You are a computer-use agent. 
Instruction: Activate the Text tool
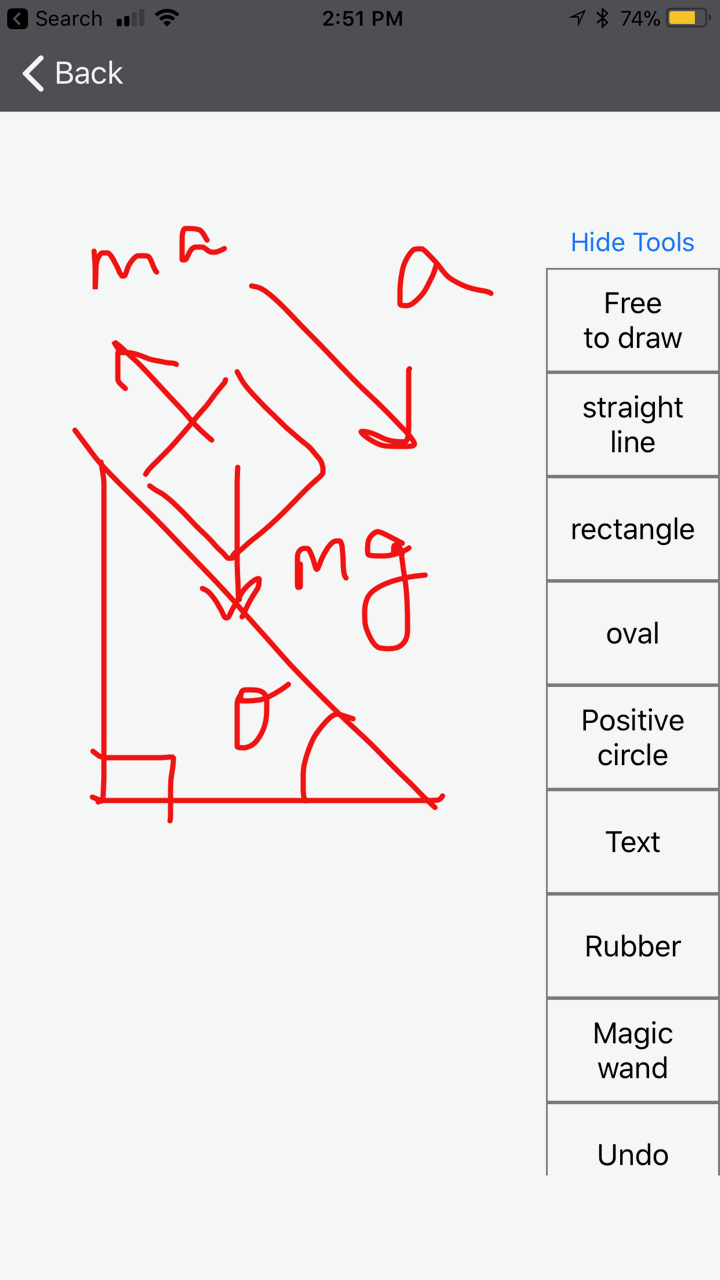coord(633,842)
